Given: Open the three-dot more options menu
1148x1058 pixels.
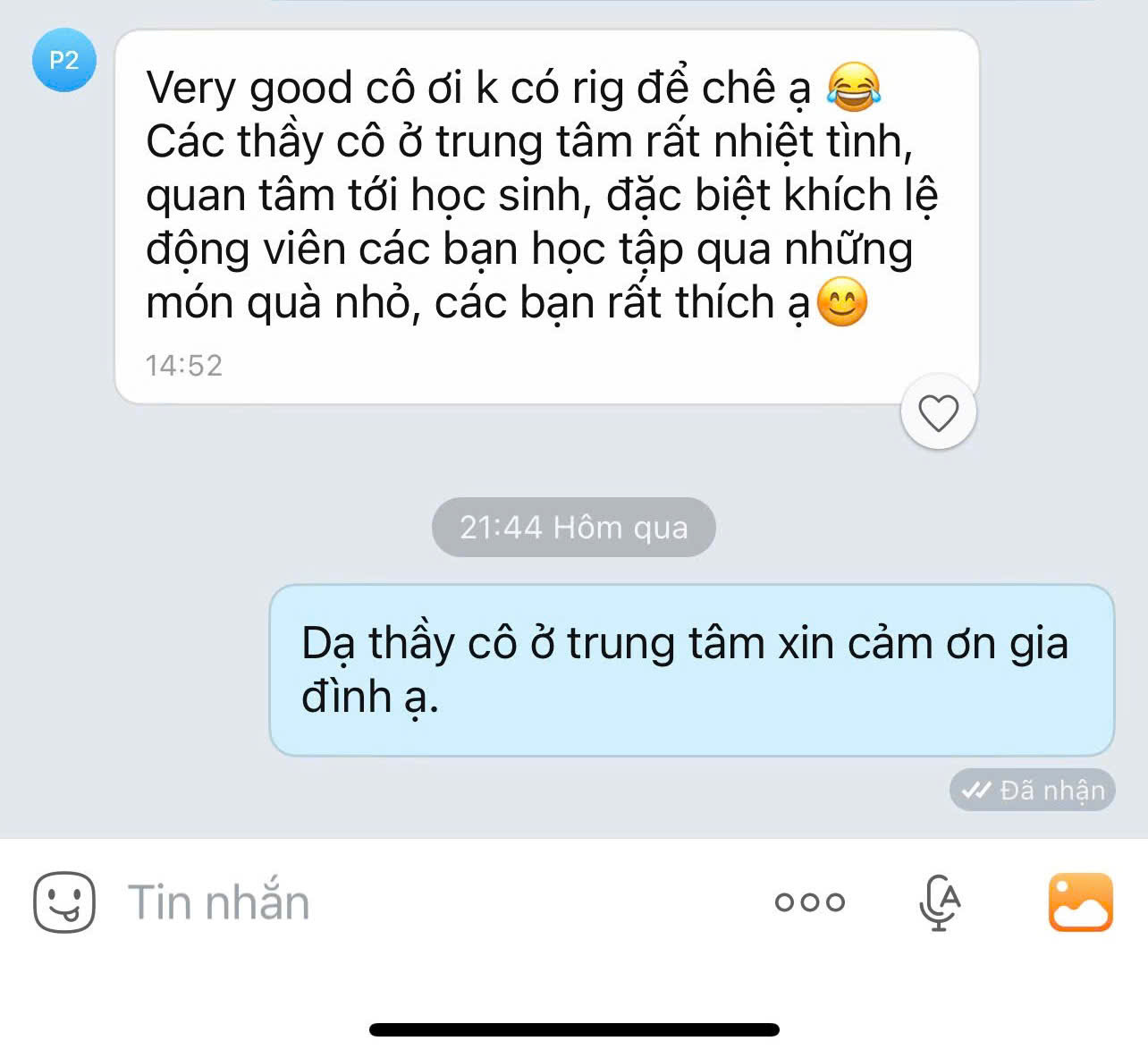Looking at the screenshot, I should [809, 901].
